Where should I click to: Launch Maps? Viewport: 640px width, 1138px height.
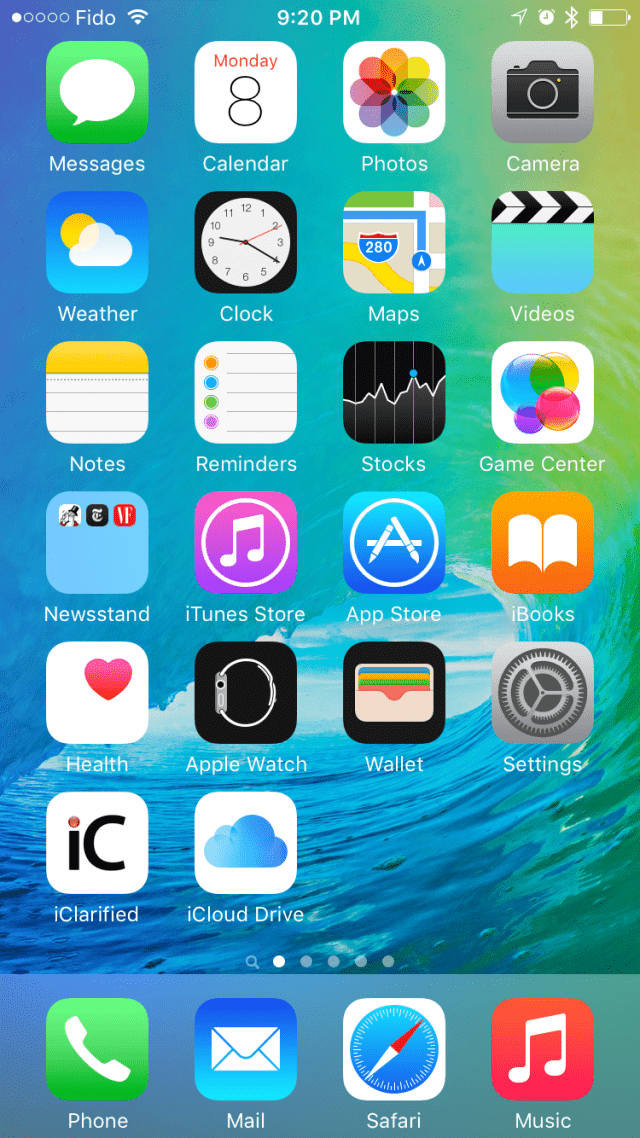click(x=394, y=242)
